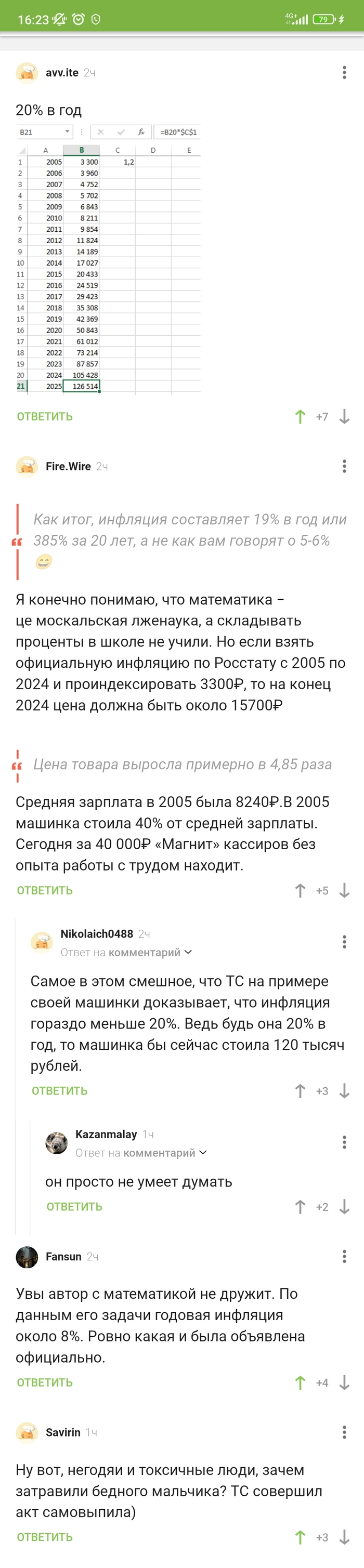The height and width of the screenshot is (1568, 364).
Task: Downvote Nikolaich0488's comment
Action: [x=344, y=1091]
